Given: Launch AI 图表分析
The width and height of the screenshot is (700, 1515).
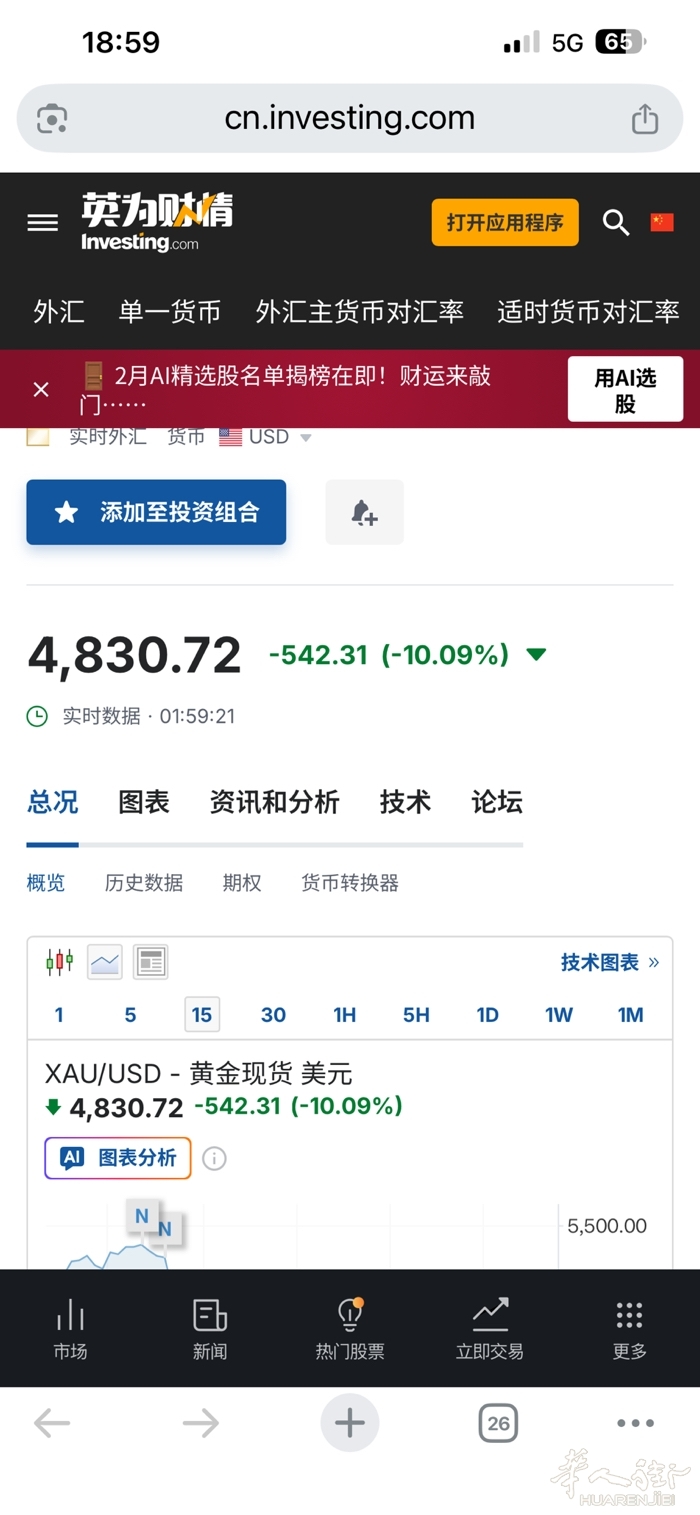Looking at the screenshot, I should pyautogui.click(x=118, y=1158).
